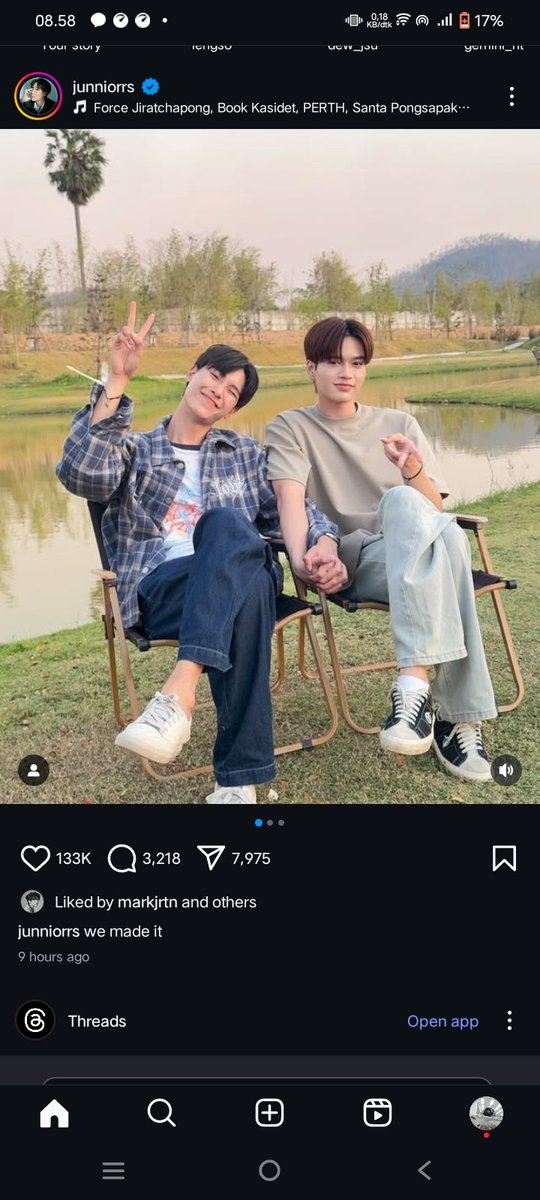Open recent apps from navigation bar
Viewport: 540px width, 1200px height.
tap(114, 1171)
